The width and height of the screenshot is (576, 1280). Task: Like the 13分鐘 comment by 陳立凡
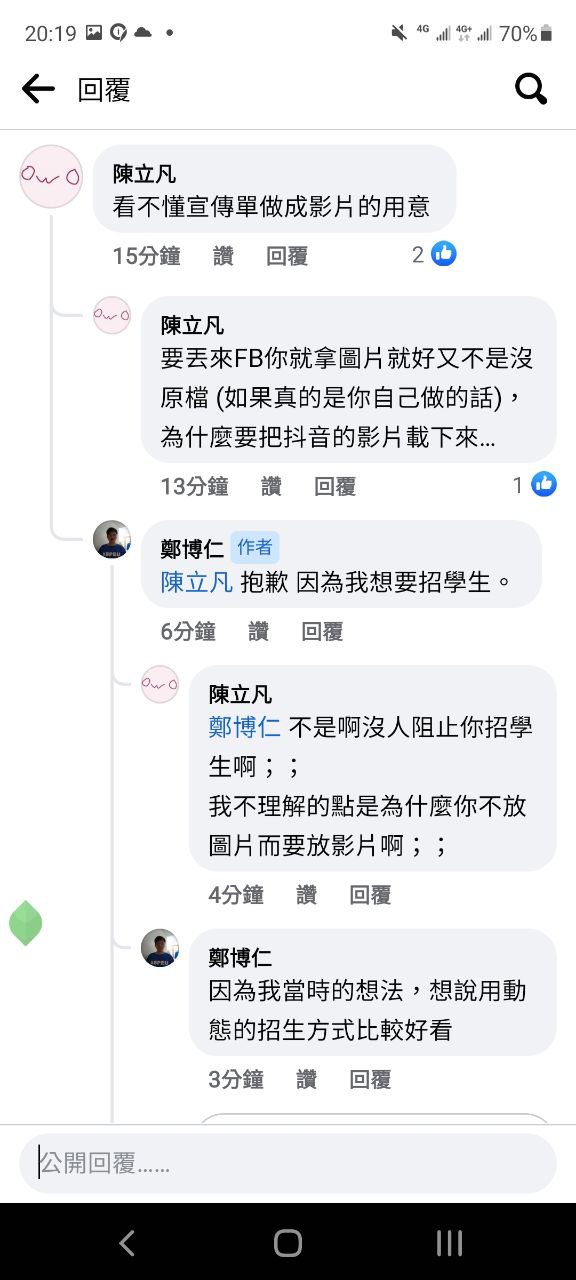(x=271, y=487)
